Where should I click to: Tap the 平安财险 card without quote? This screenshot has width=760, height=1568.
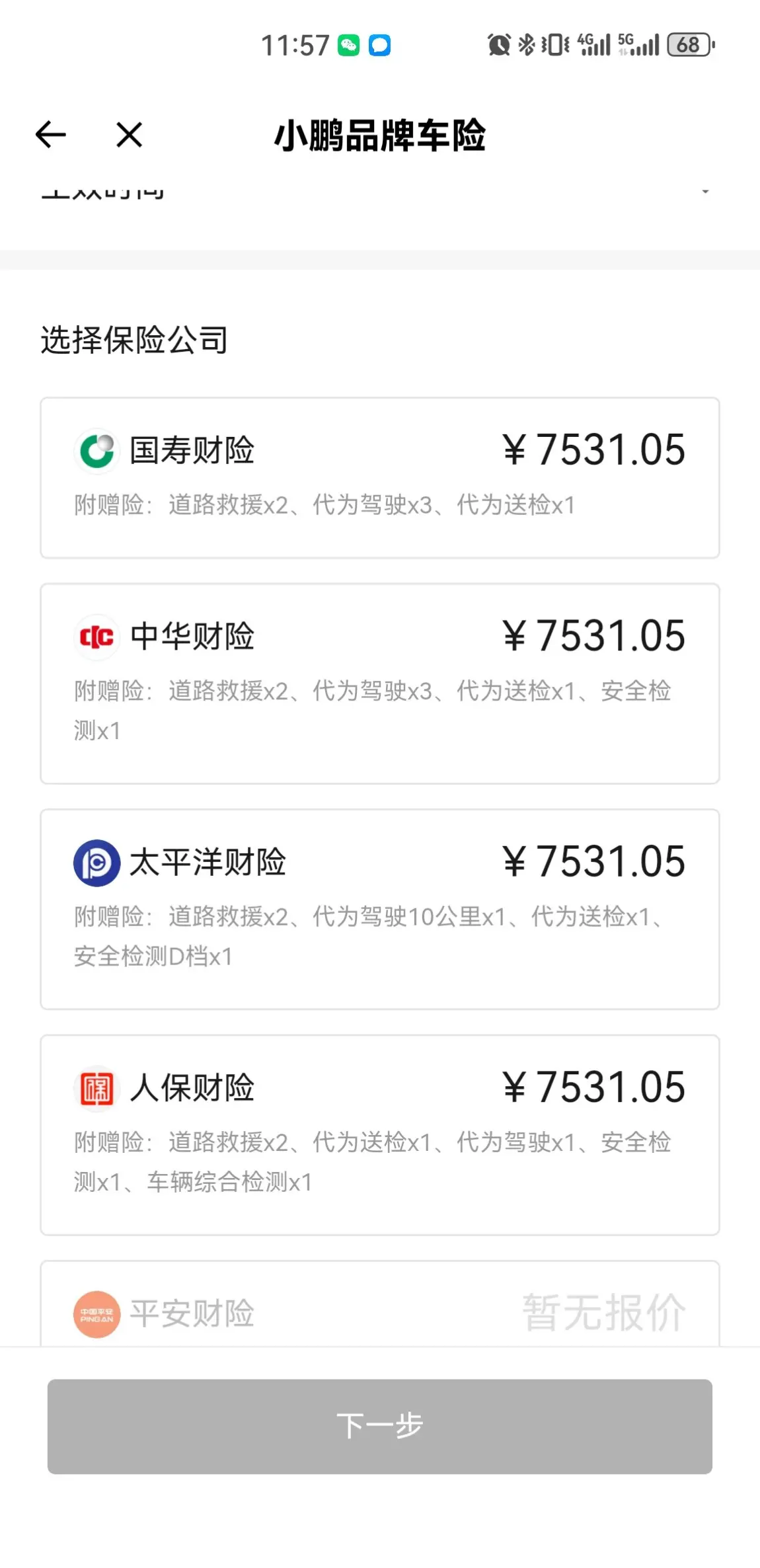[380, 1304]
